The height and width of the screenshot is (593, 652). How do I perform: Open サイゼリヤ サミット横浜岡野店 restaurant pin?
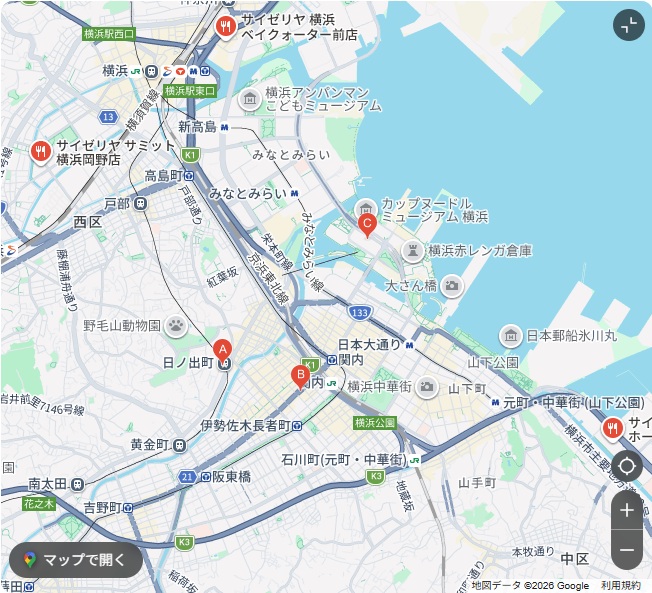tap(40, 151)
